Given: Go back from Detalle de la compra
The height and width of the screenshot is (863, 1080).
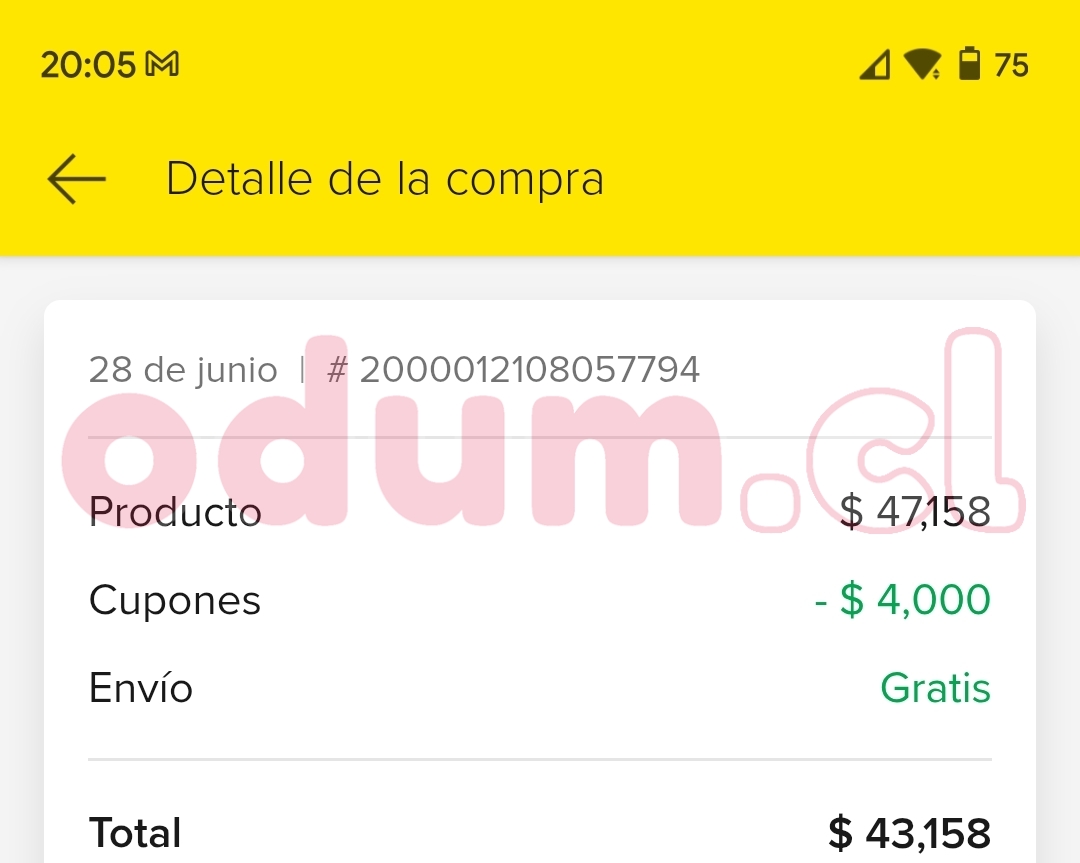Looking at the screenshot, I should [77, 180].
